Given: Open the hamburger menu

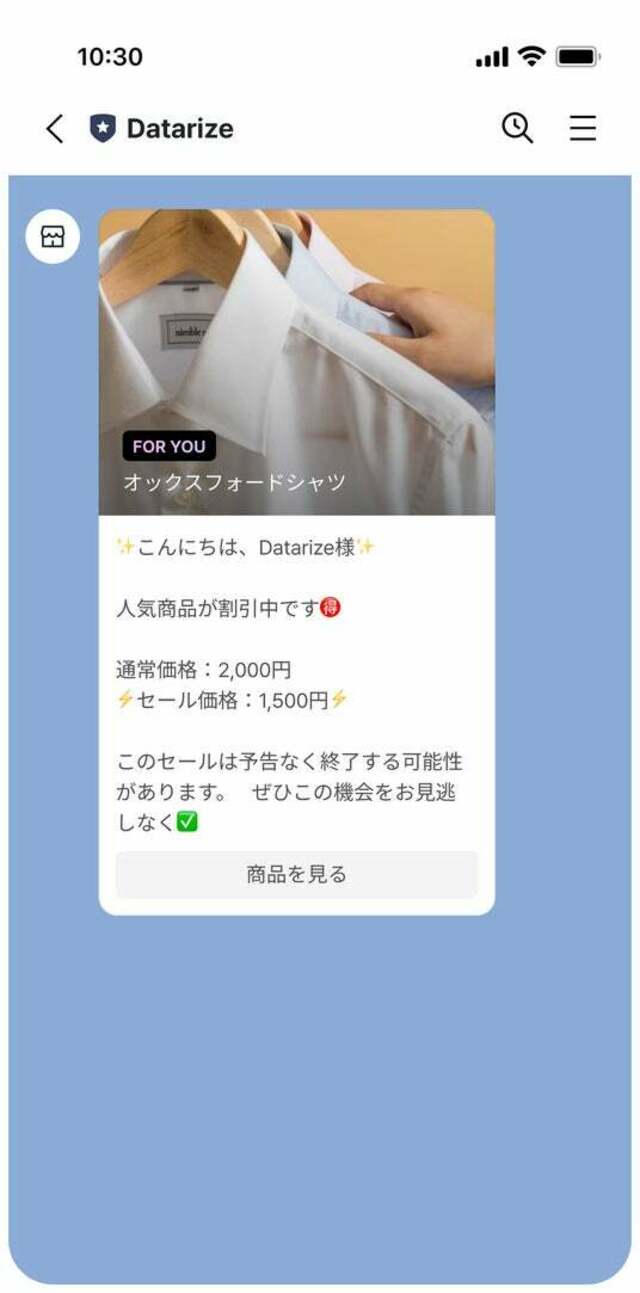Looking at the screenshot, I should point(583,128).
